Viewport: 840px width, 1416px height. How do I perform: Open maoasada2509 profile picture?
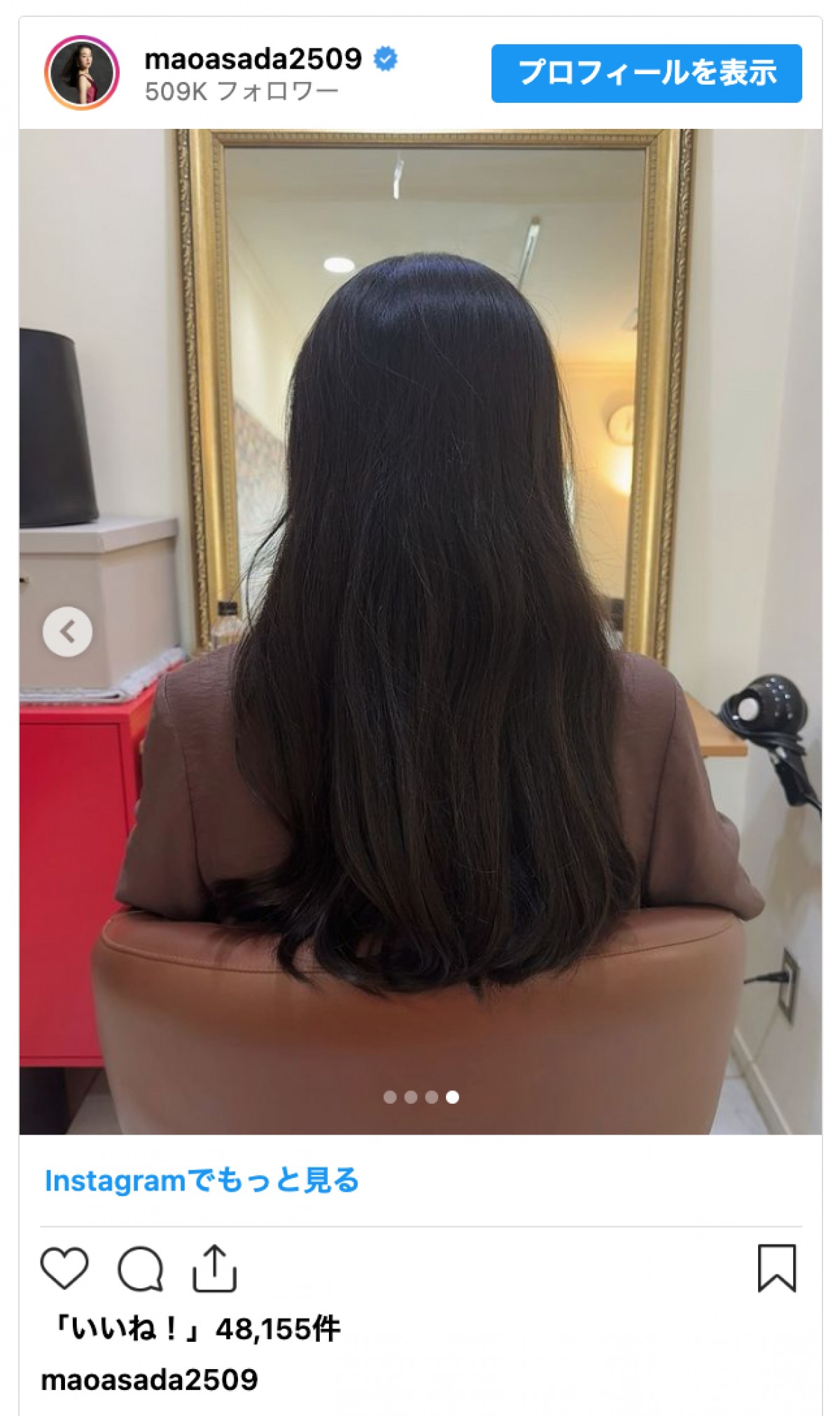(81, 74)
